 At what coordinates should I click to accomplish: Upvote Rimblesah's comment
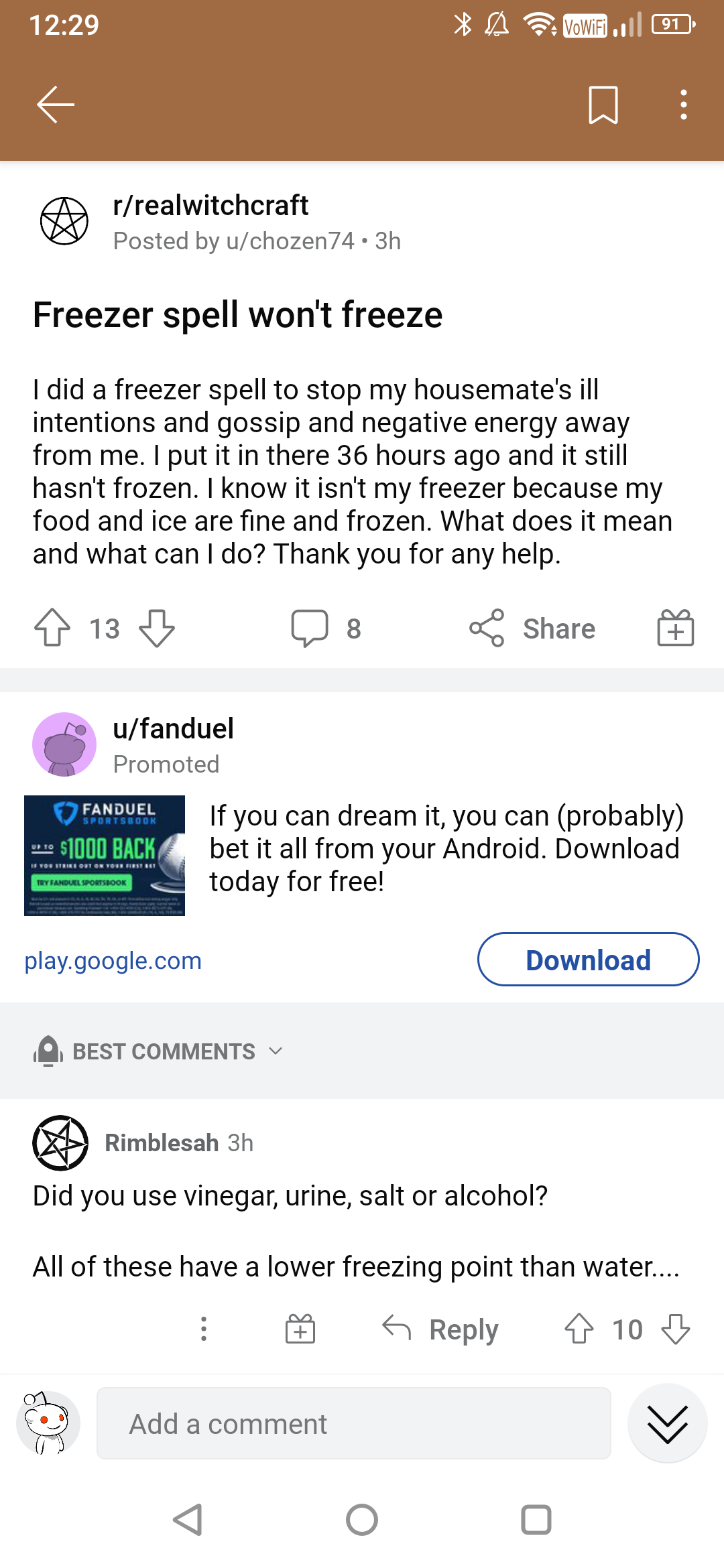tap(579, 1329)
